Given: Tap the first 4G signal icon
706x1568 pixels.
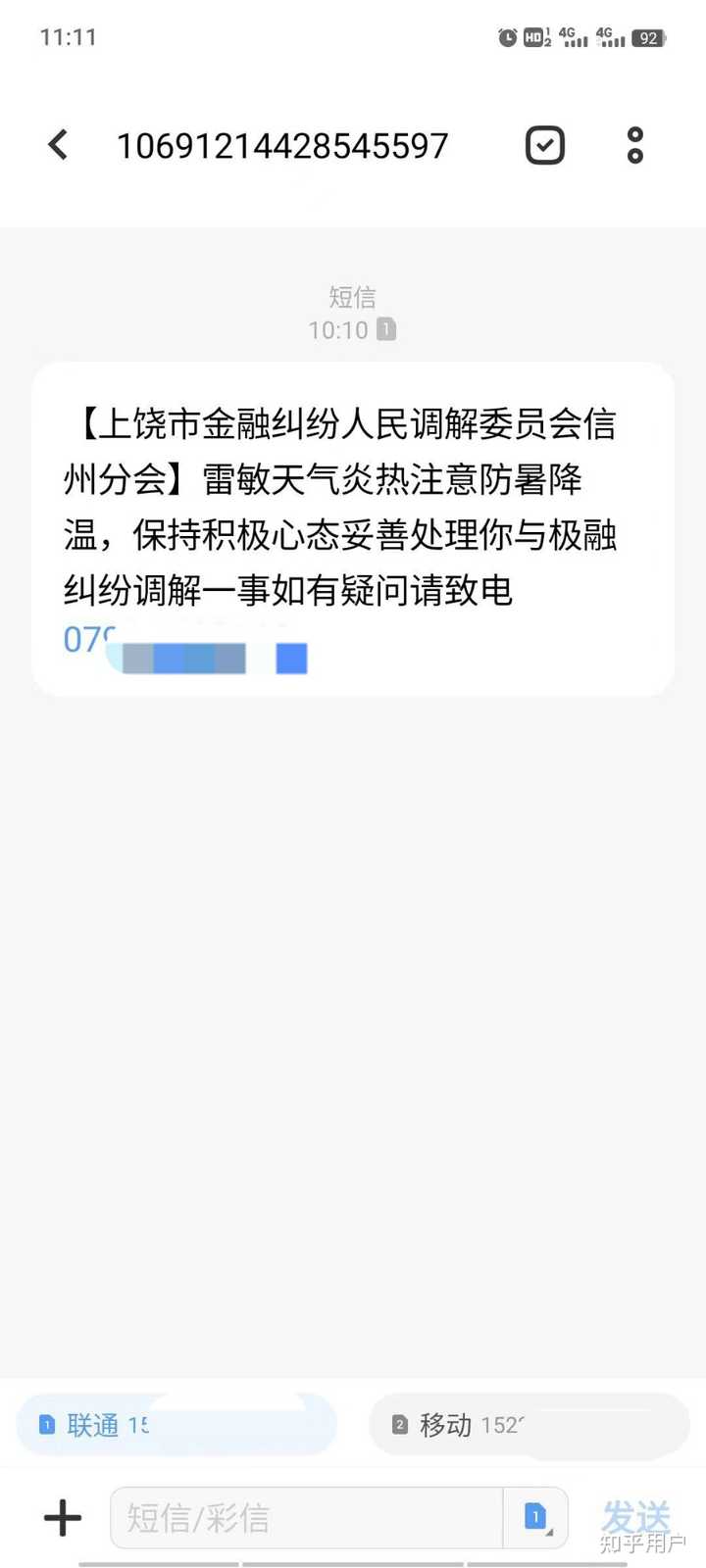Looking at the screenshot, I should coord(574,37).
